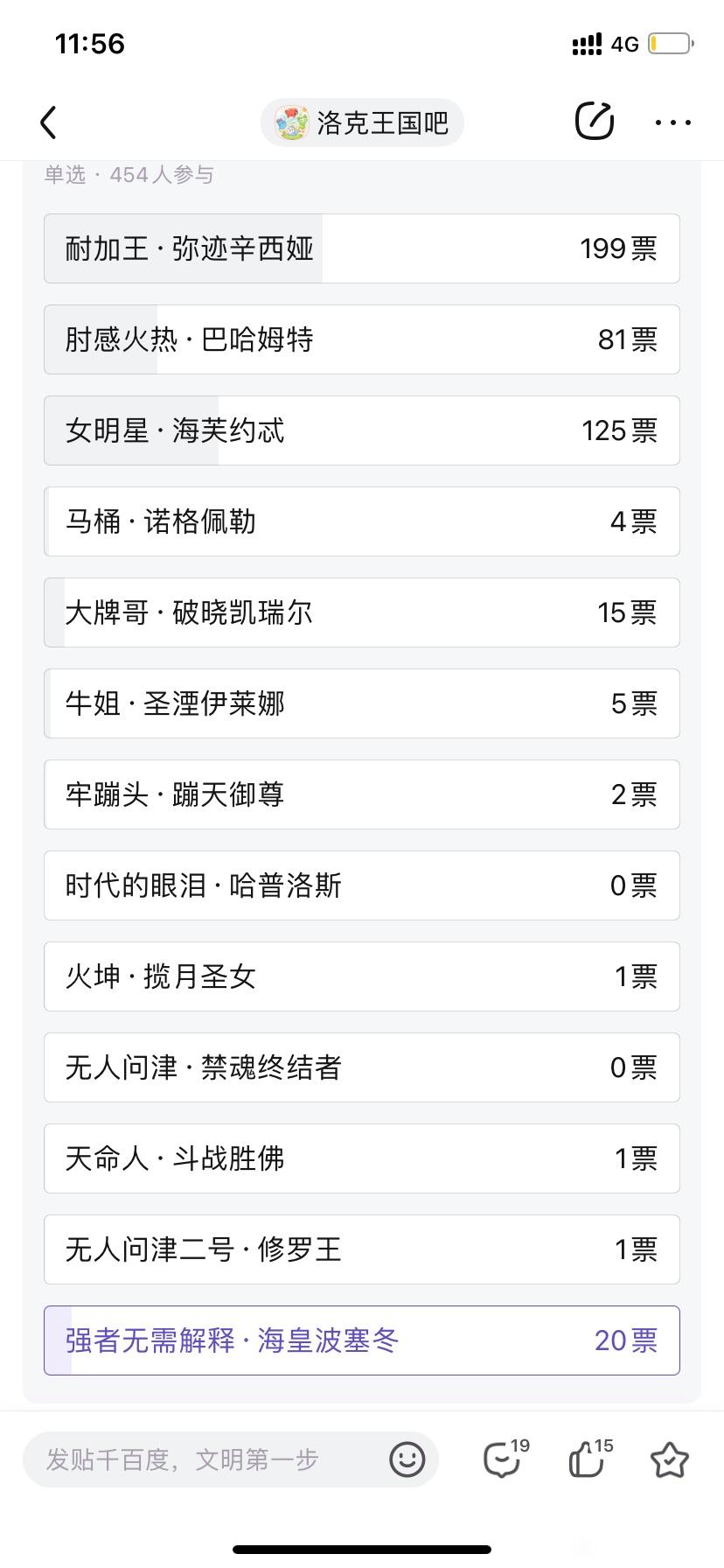
Task: Pick the 牢蹦头·蹦天御尊 option
Action: click(362, 794)
